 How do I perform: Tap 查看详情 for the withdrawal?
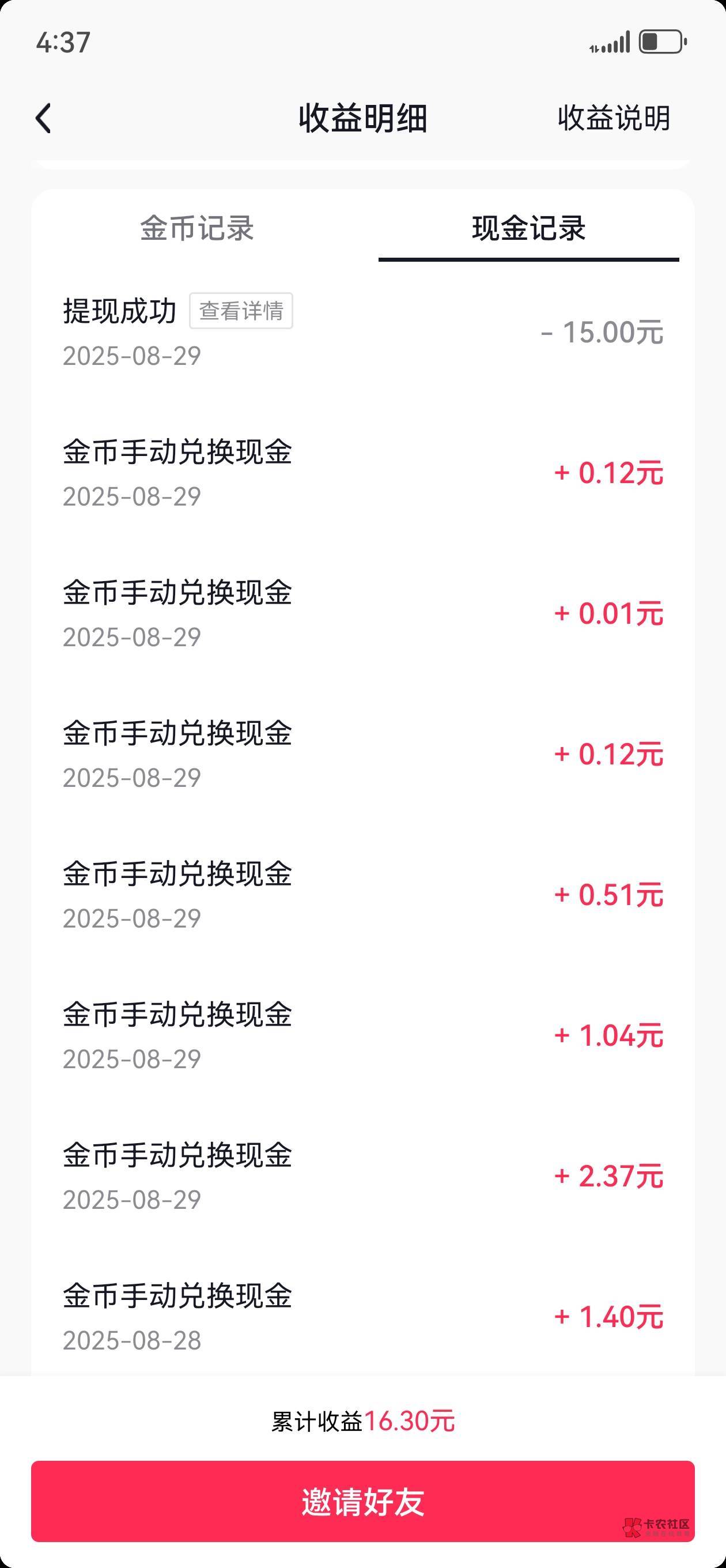coord(241,311)
